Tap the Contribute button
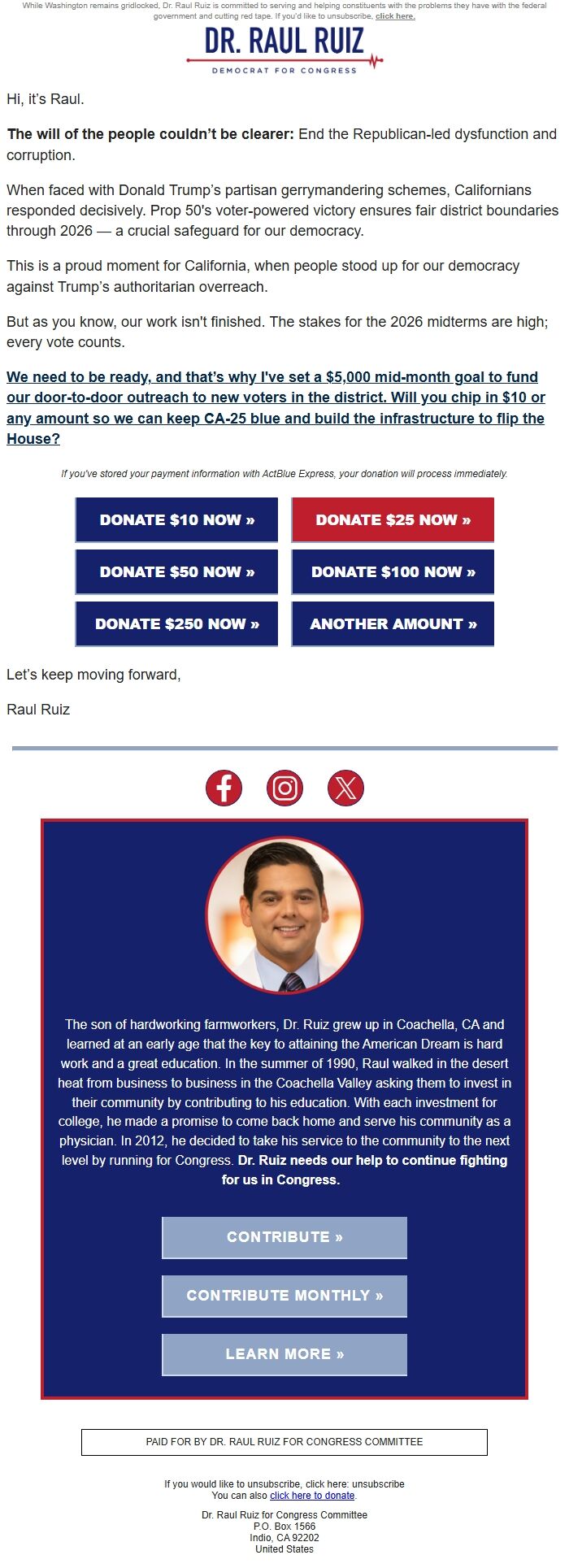Image resolution: width=569 pixels, height=1568 pixels. click(x=284, y=1237)
